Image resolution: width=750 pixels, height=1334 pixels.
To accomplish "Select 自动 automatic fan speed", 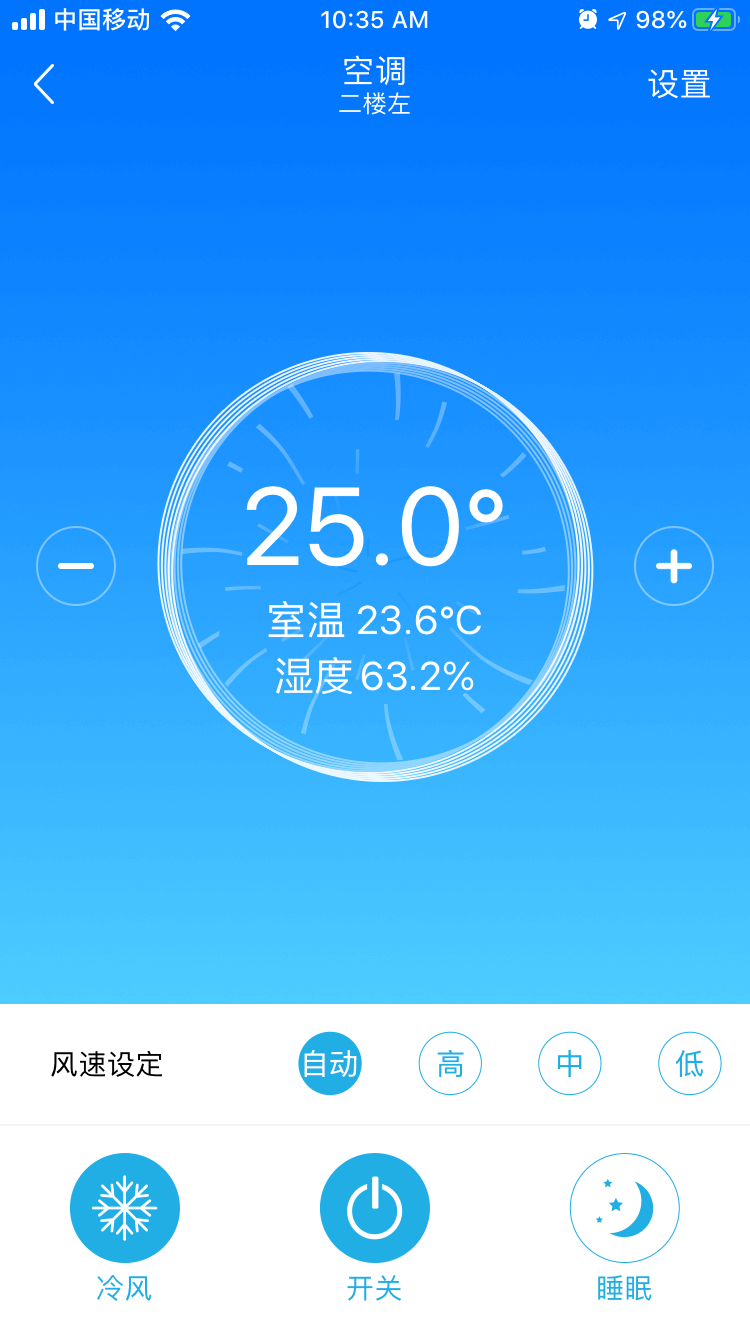I will (329, 1063).
